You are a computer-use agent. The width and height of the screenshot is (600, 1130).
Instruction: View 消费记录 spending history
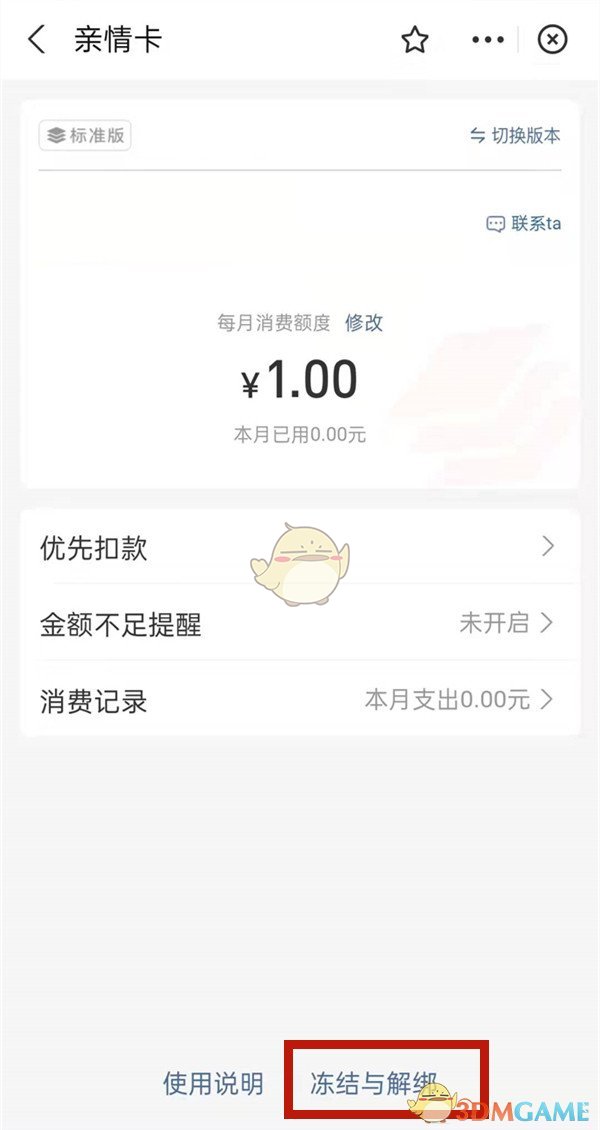point(300,700)
